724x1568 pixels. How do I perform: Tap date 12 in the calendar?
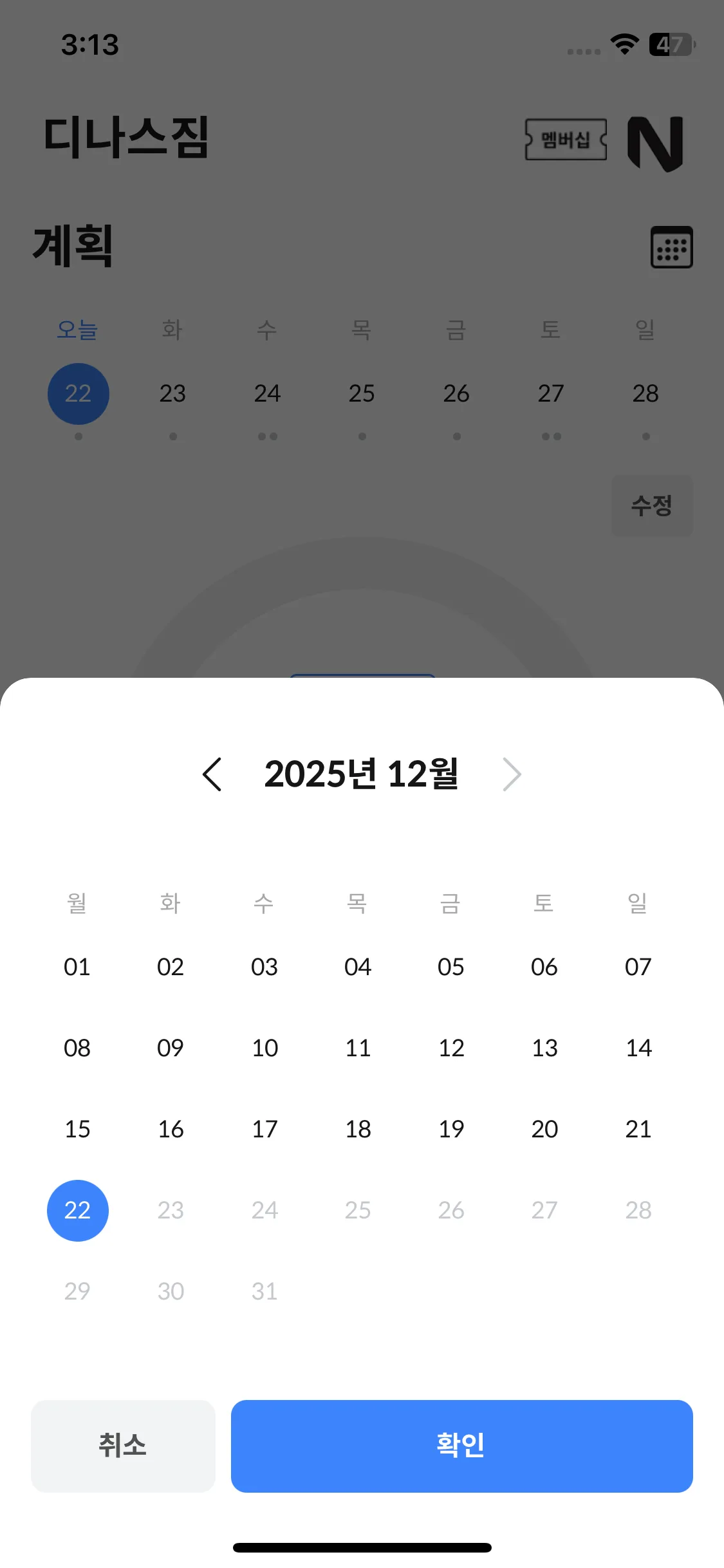[x=451, y=1048]
